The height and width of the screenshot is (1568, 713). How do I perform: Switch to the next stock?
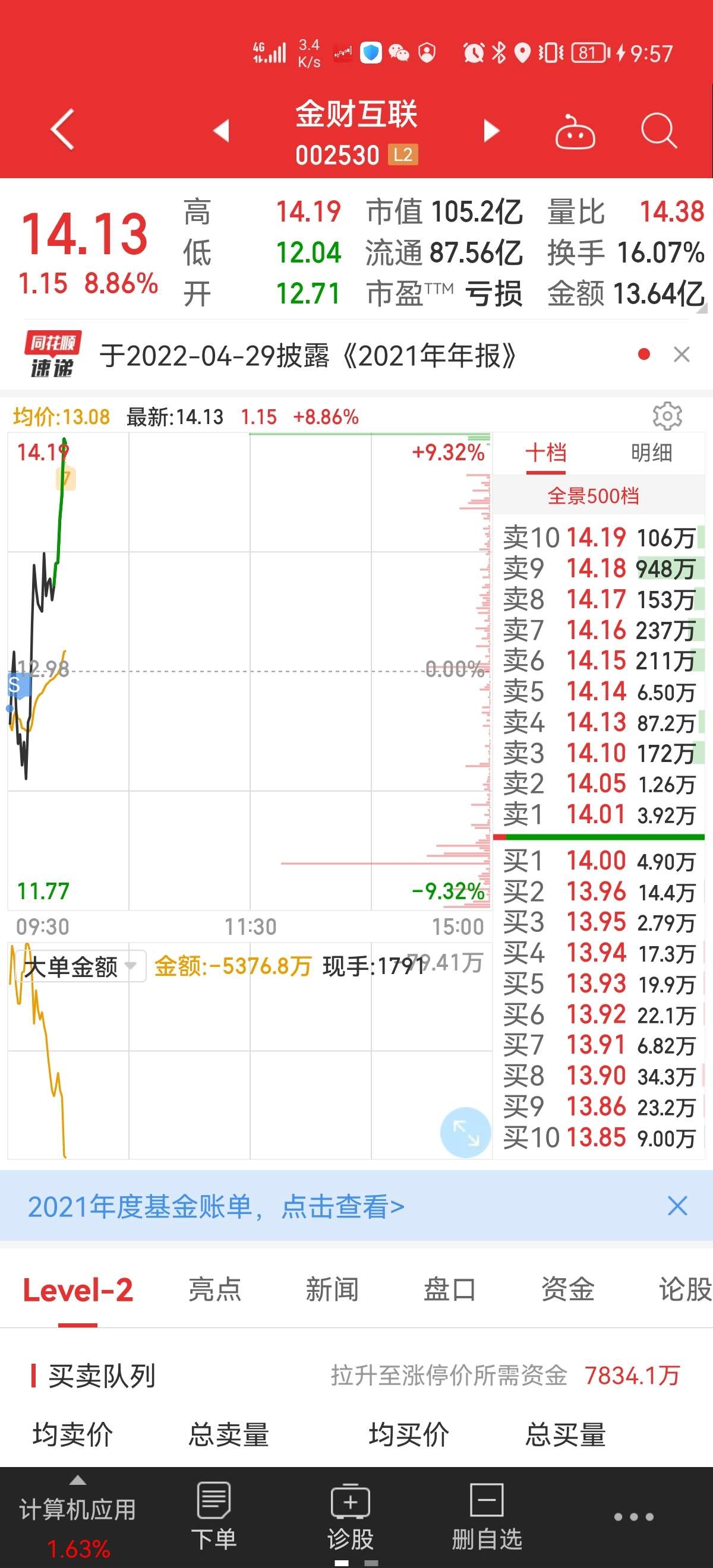tap(491, 130)
